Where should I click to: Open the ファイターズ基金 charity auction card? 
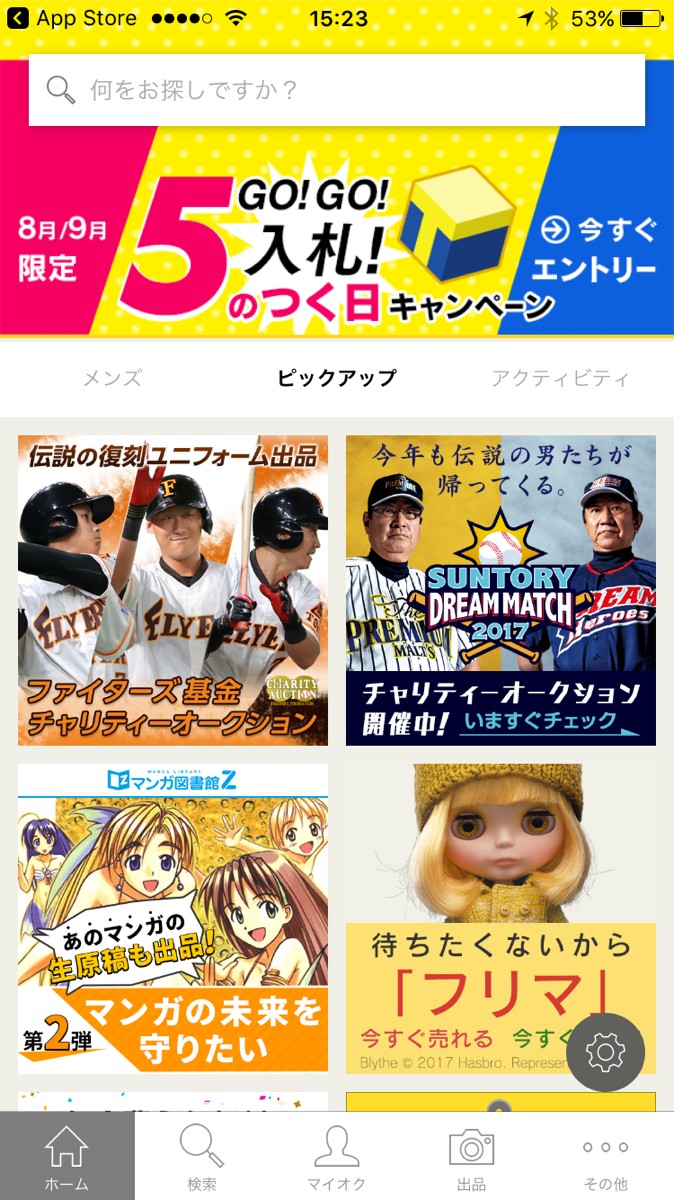173,590
